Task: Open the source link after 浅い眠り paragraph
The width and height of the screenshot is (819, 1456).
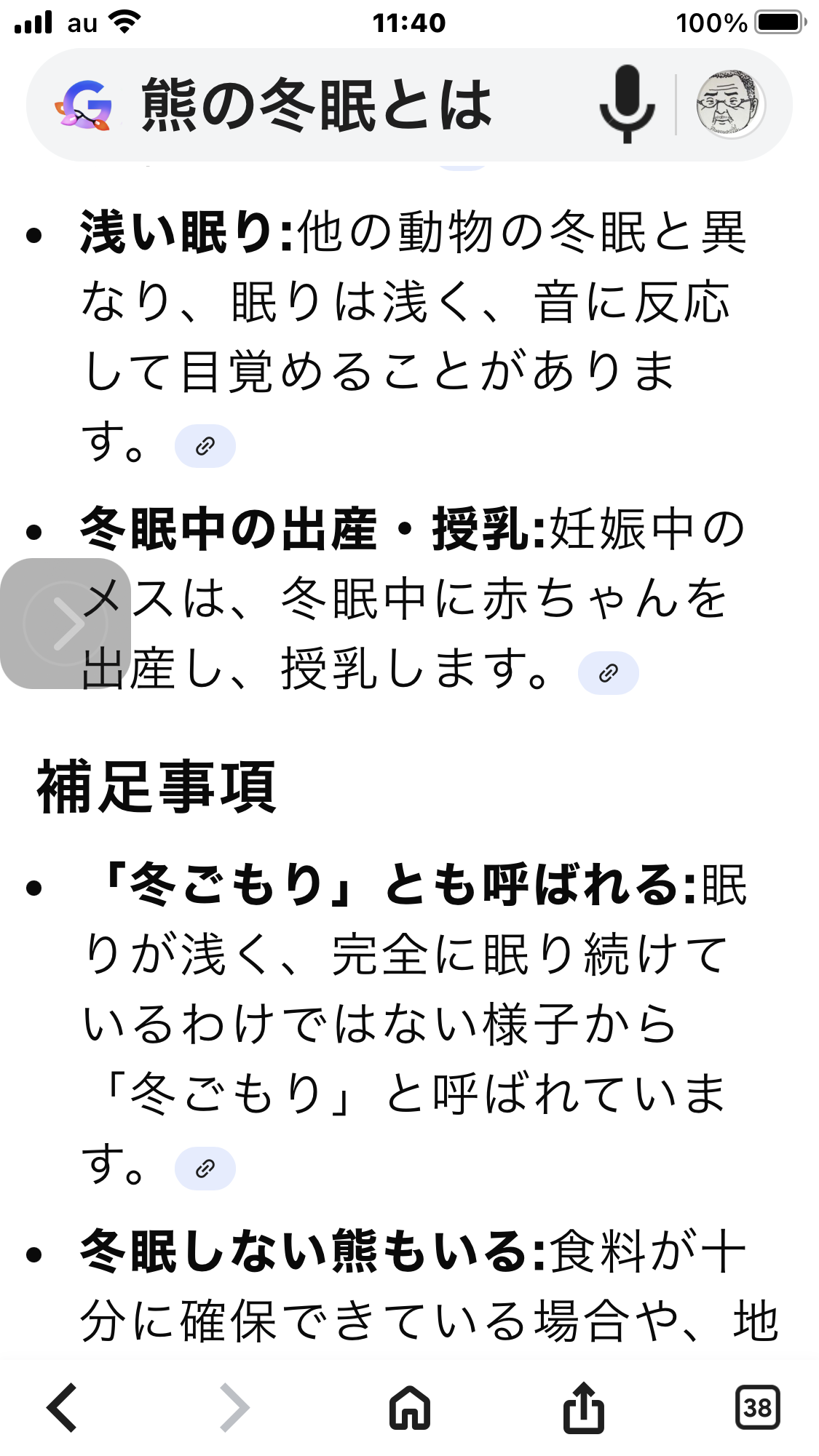Action: coord(205,446)
